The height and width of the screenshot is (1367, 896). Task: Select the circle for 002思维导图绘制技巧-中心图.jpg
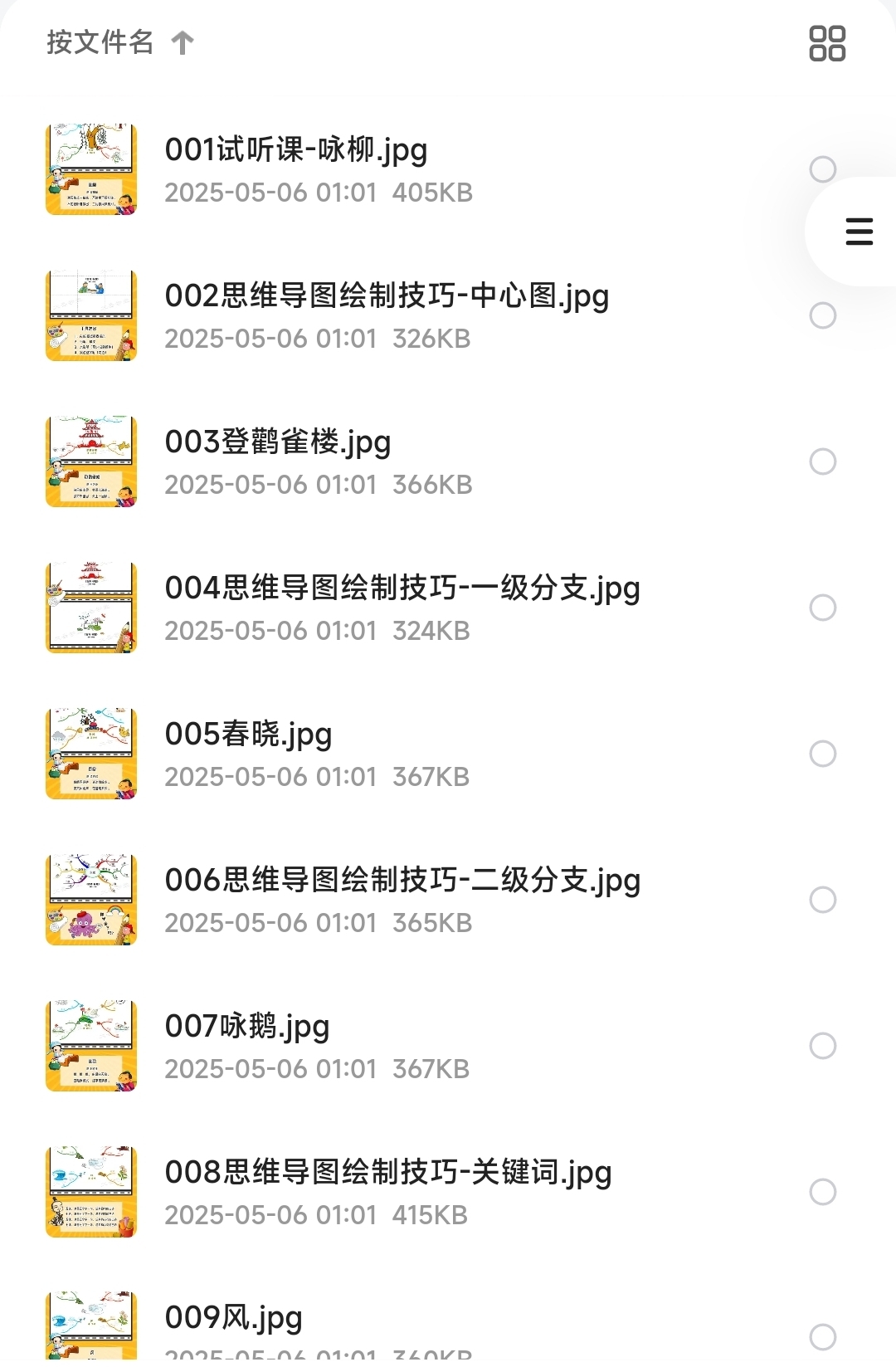pos(822,315)
